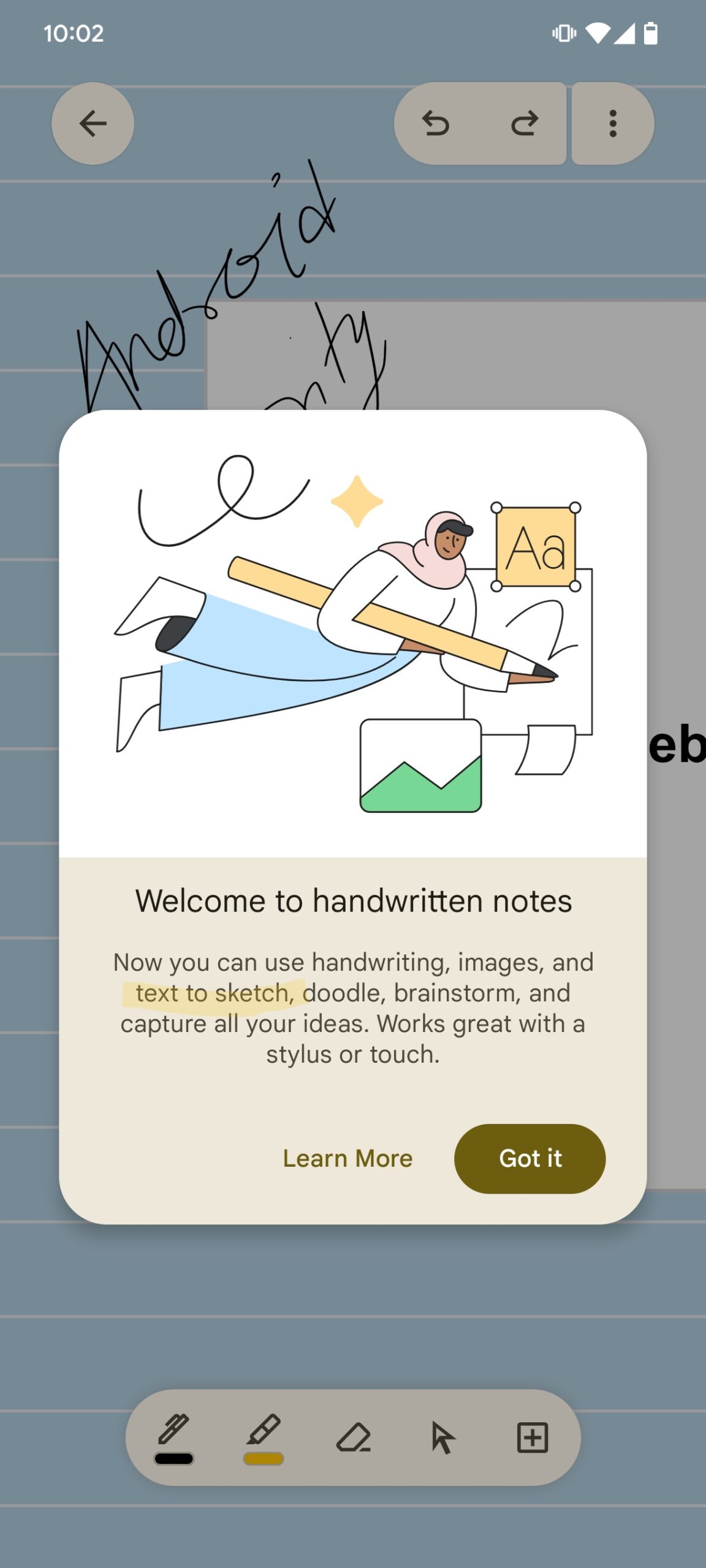Choose the eraser tool
Viewport: 706px width, 1568px height.
coord(354,1437)
